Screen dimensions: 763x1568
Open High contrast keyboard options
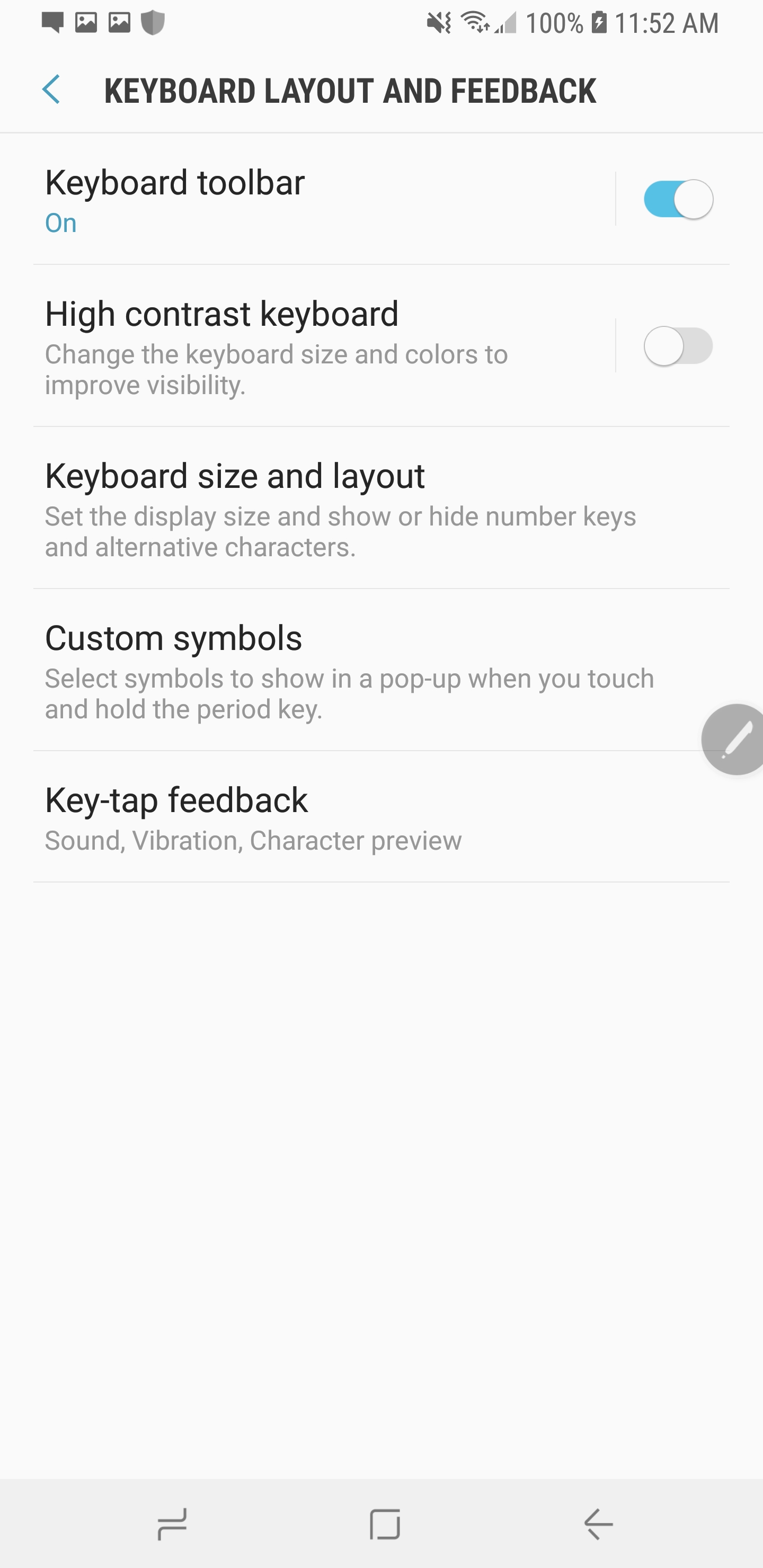tap(305, 346)
